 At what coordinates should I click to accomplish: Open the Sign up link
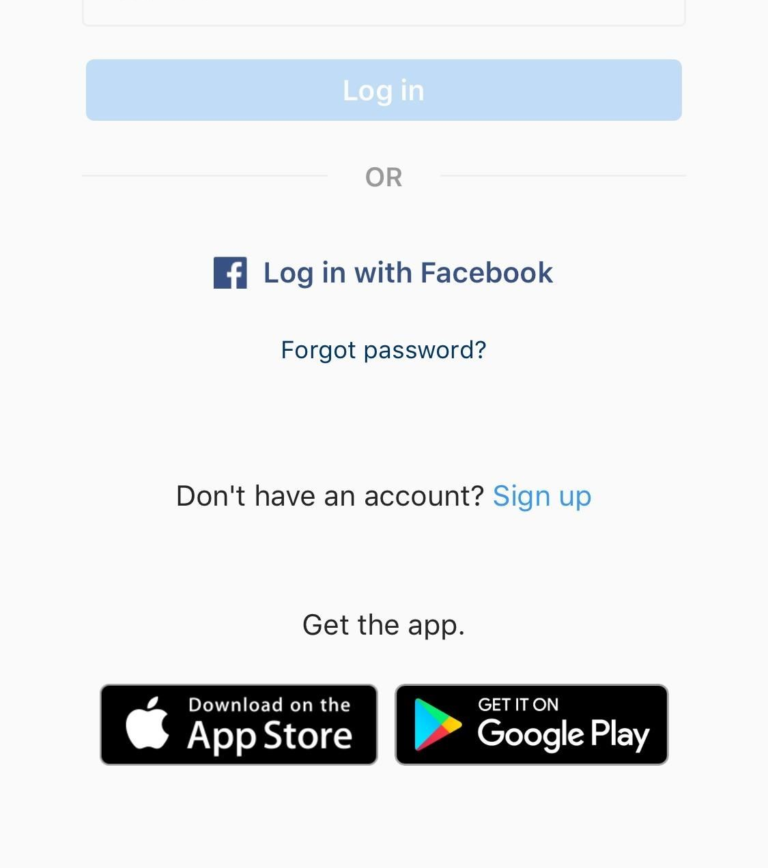542,496
